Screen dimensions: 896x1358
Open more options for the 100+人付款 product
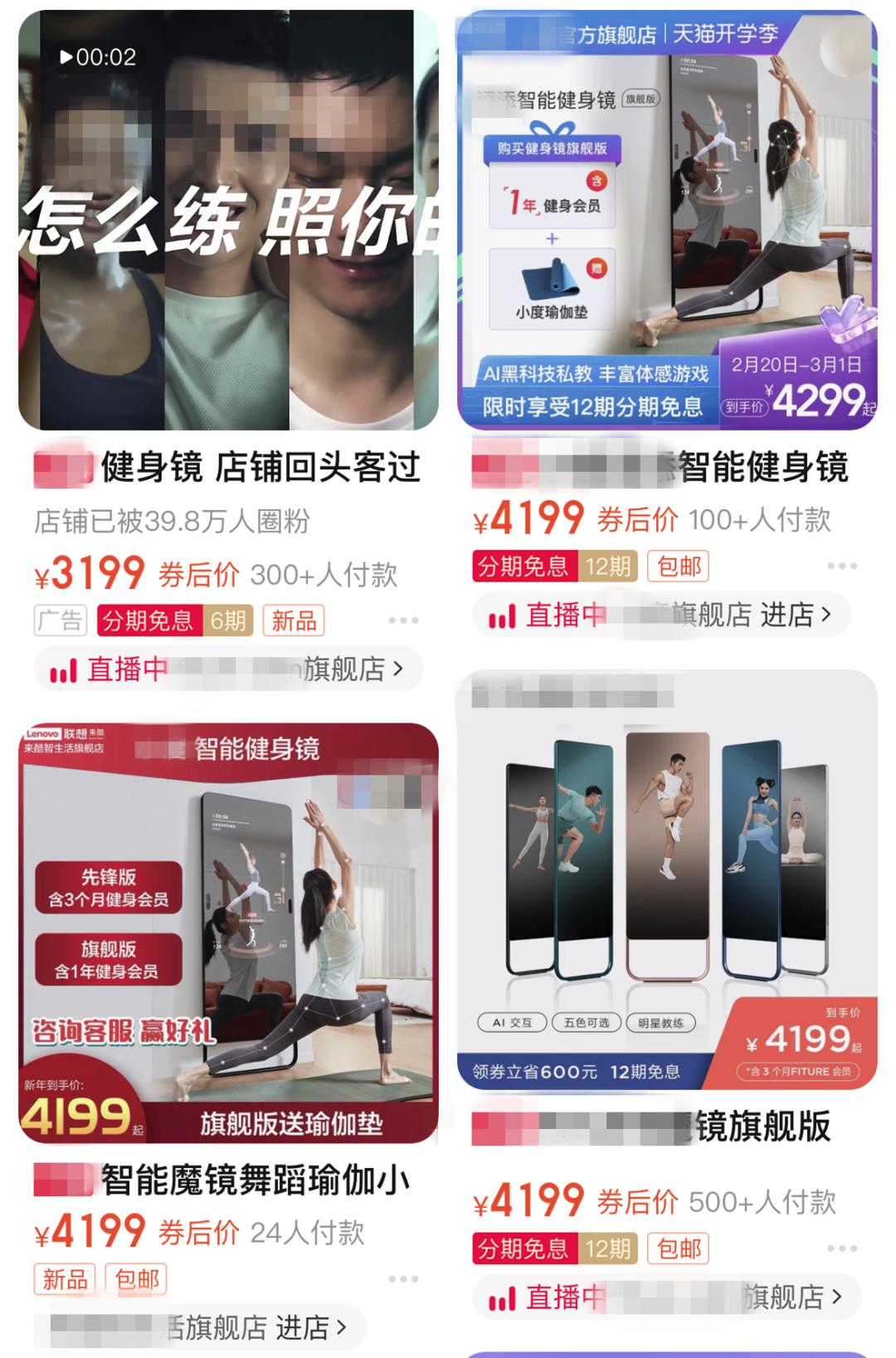point(841,566)
